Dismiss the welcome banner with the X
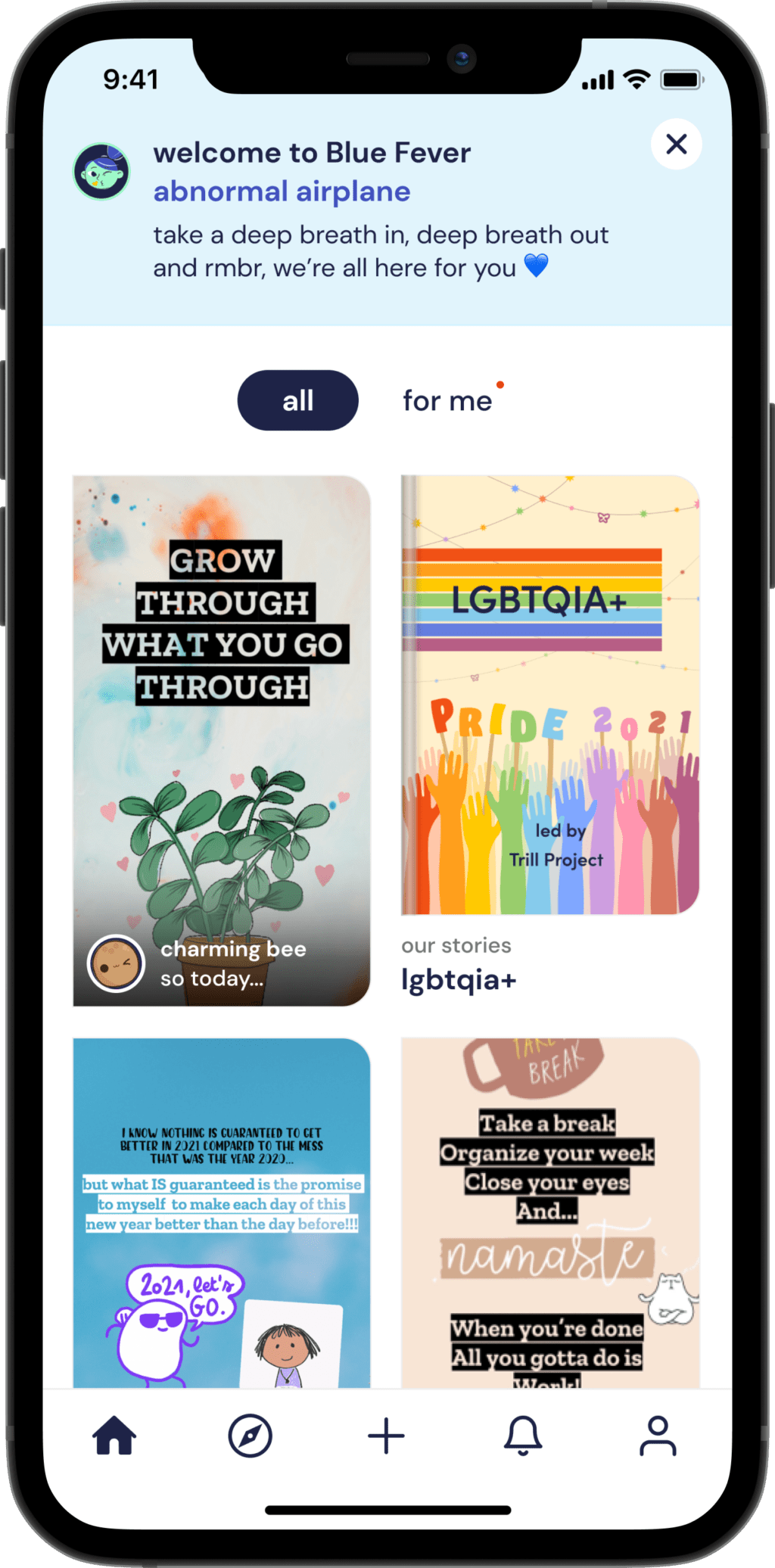The width and height of the screenshot is (775, 1568). pyautogui.click(x=675, y=144)
